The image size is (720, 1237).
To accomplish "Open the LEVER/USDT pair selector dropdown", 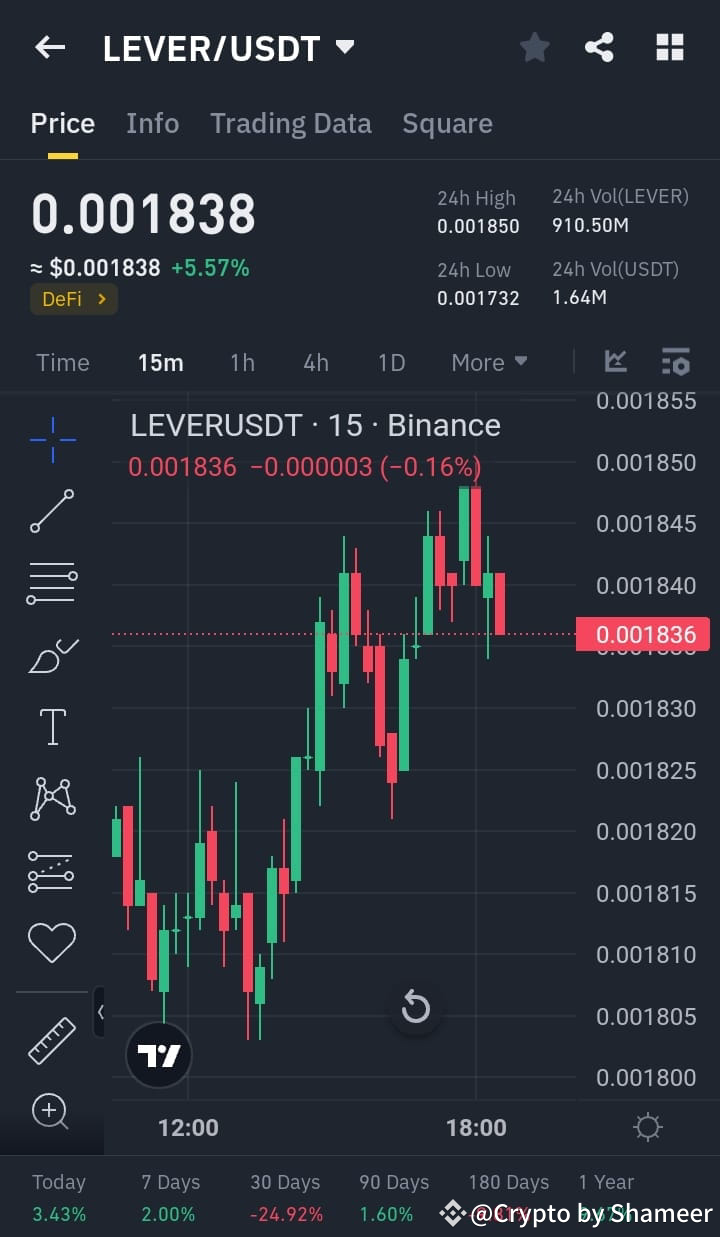I will [343, 46].
